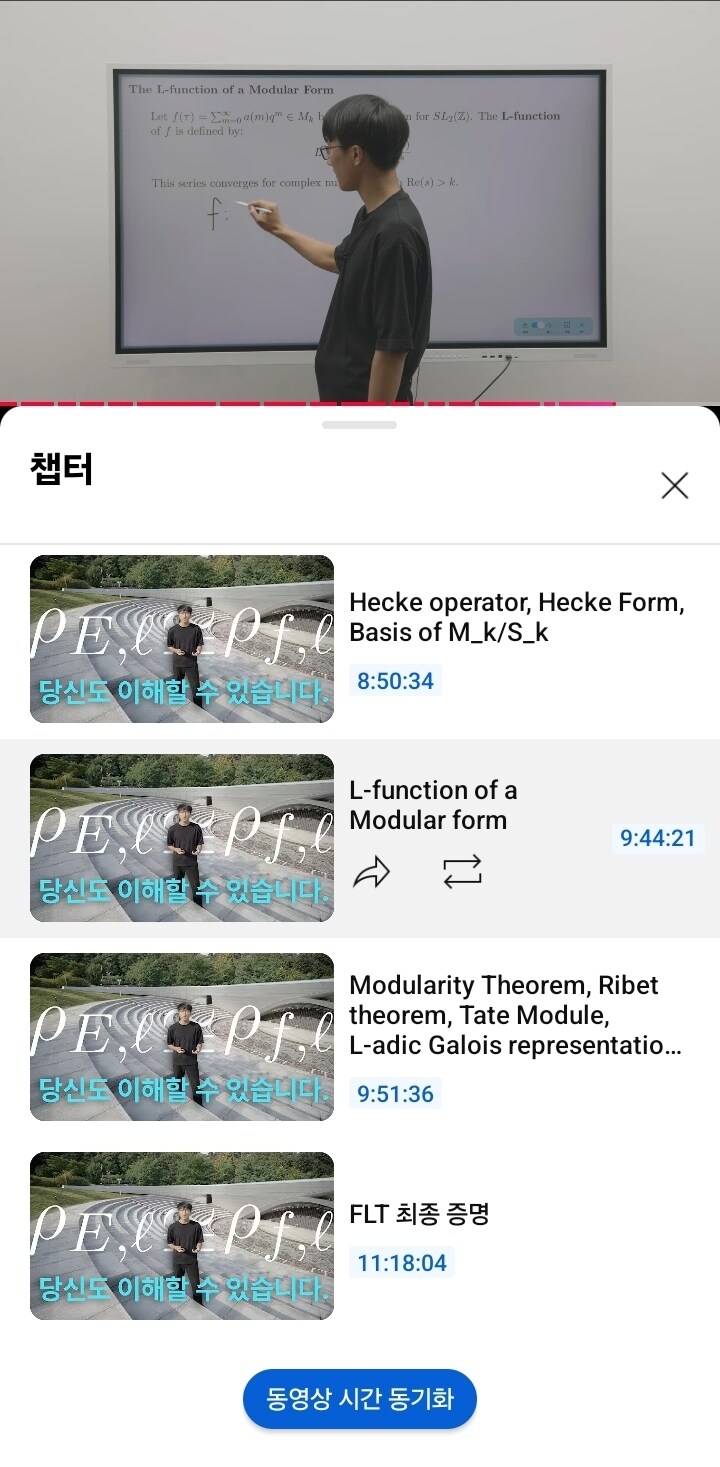
Task: Click the L-function chapter thumbnail
Action: [181, 837]
